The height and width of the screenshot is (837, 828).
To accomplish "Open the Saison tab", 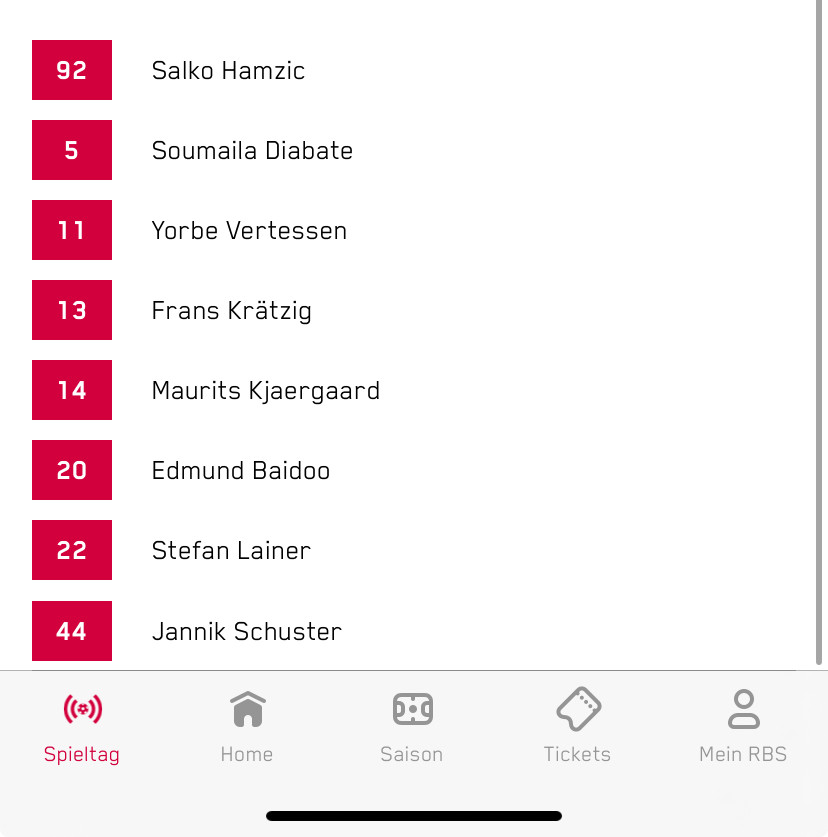I will click(411, 726).
